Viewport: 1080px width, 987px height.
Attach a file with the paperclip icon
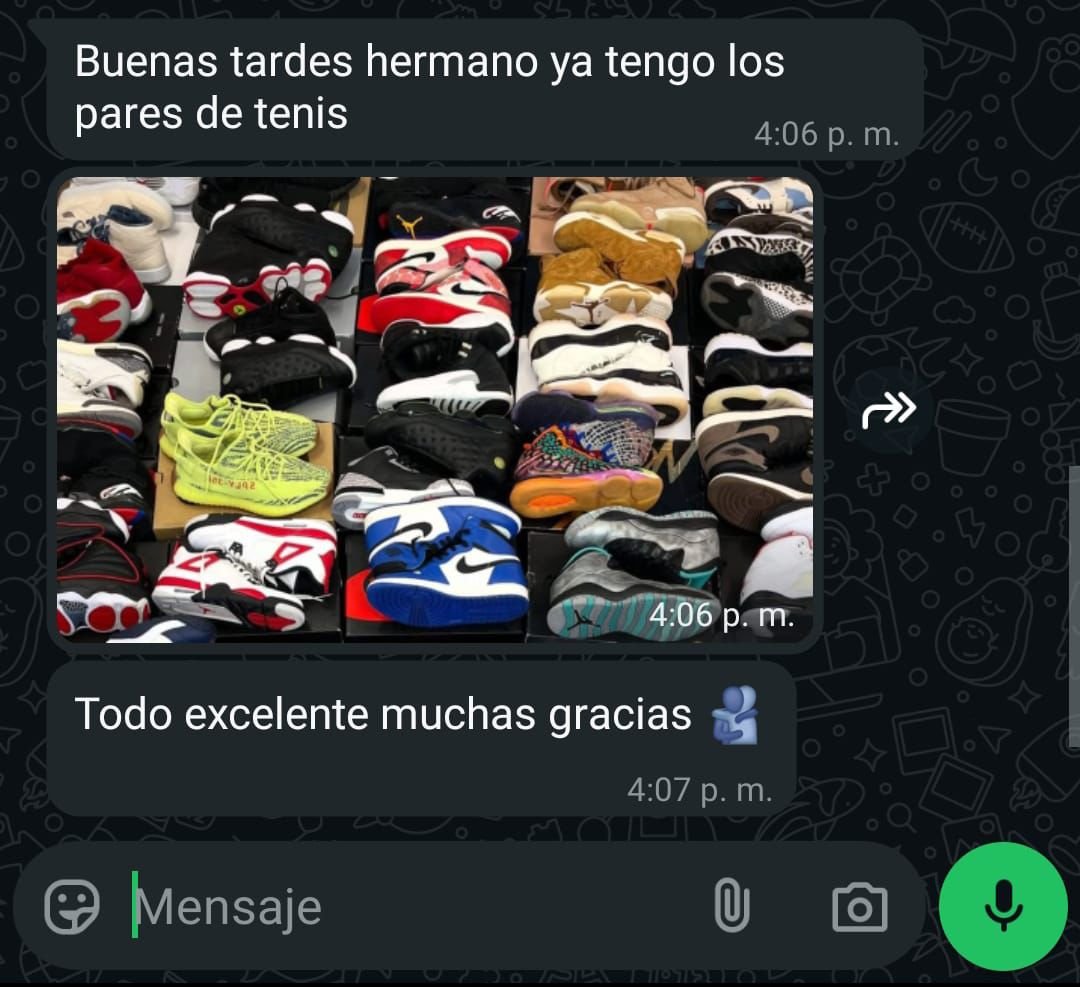731,906
